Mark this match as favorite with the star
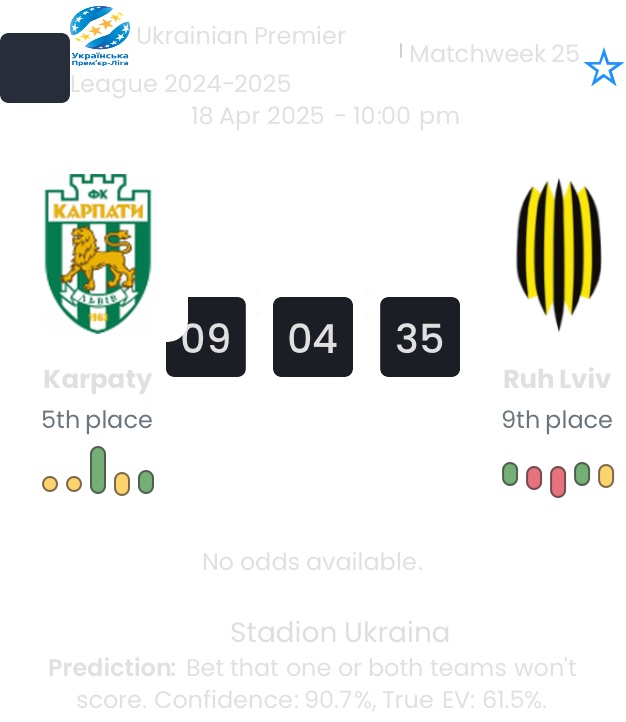This screenshot has height=722, width=626. [603, 68]
